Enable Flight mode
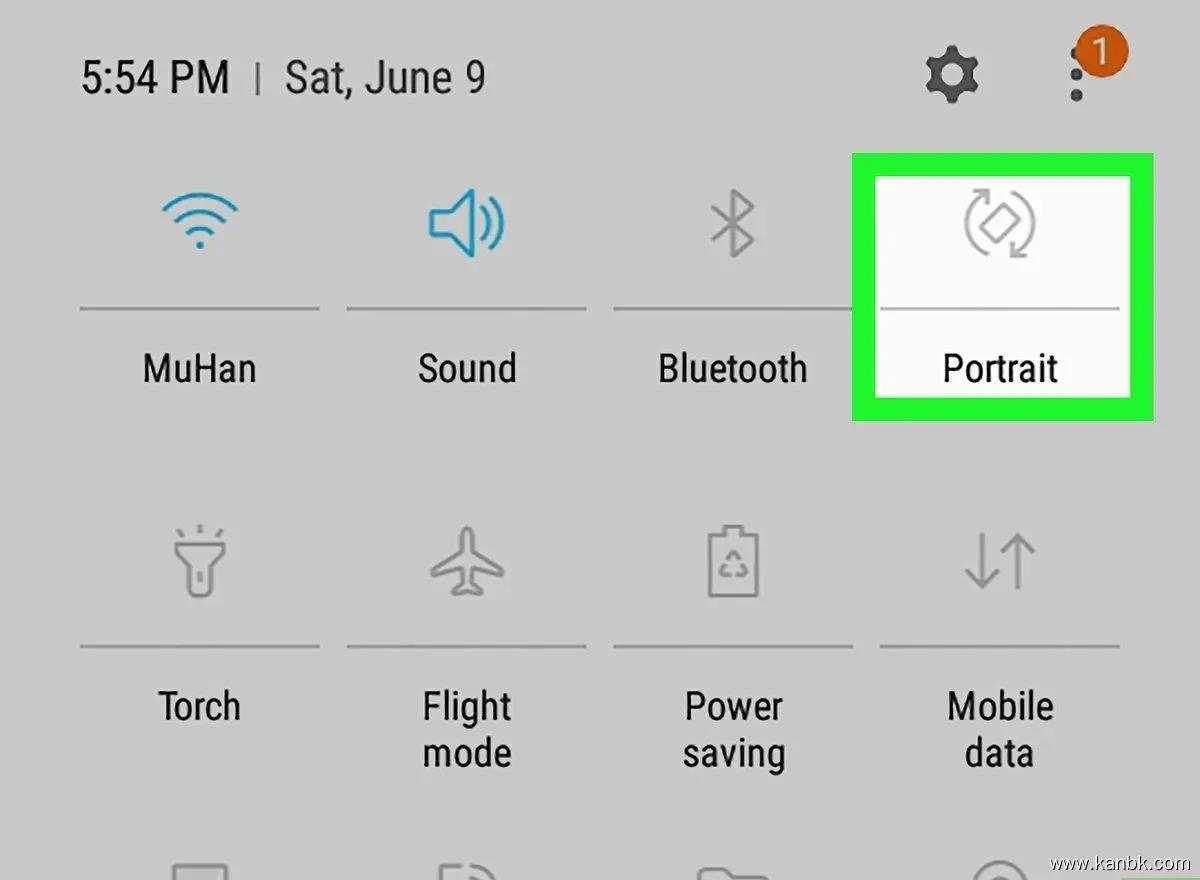 point(466,562)
